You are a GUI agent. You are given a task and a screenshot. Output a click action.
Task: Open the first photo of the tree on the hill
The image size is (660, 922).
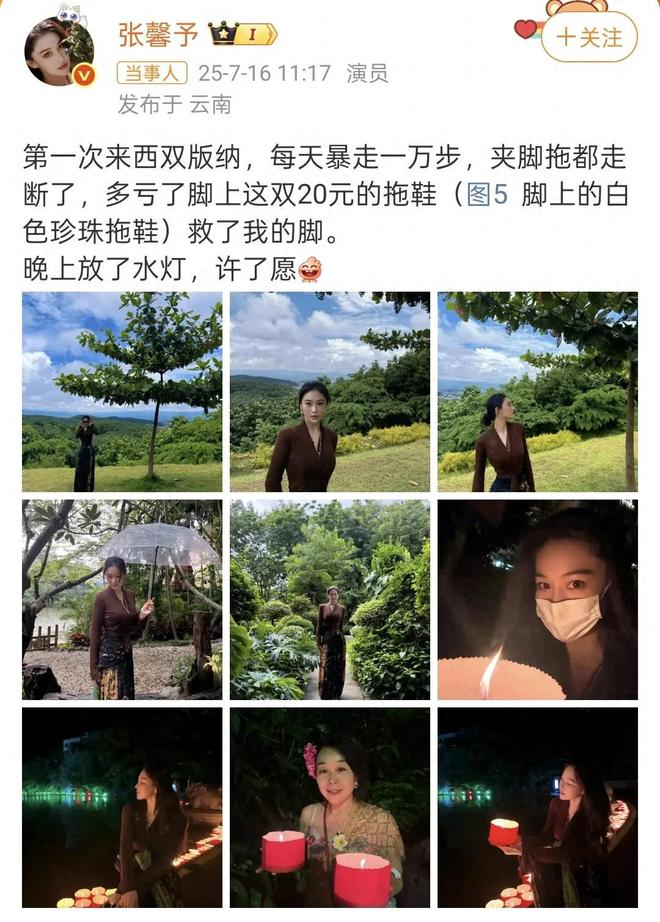click(122, 391)
